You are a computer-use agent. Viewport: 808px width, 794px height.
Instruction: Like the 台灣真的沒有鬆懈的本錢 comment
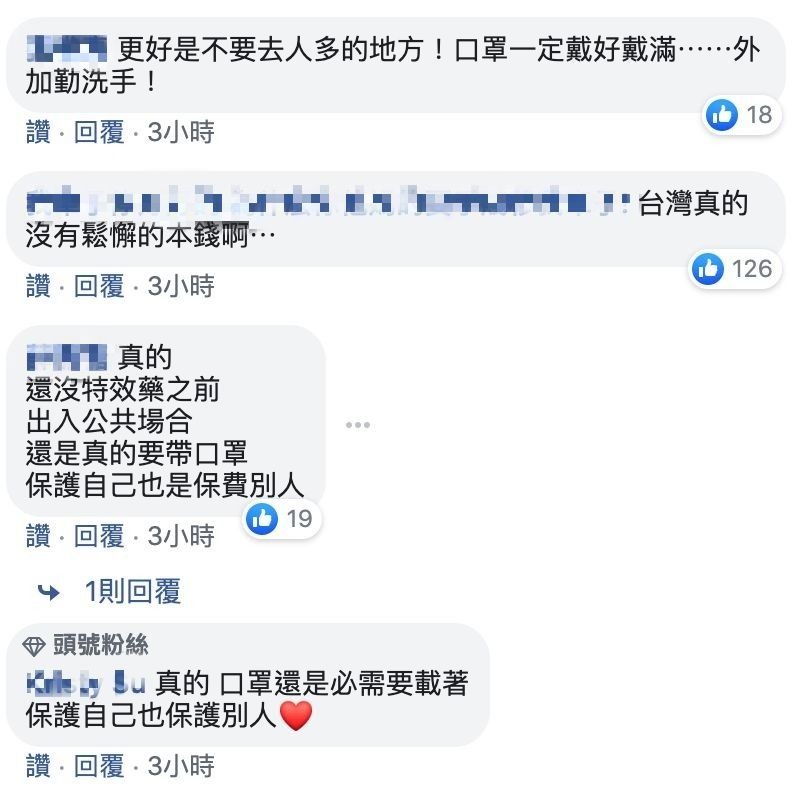38,286
